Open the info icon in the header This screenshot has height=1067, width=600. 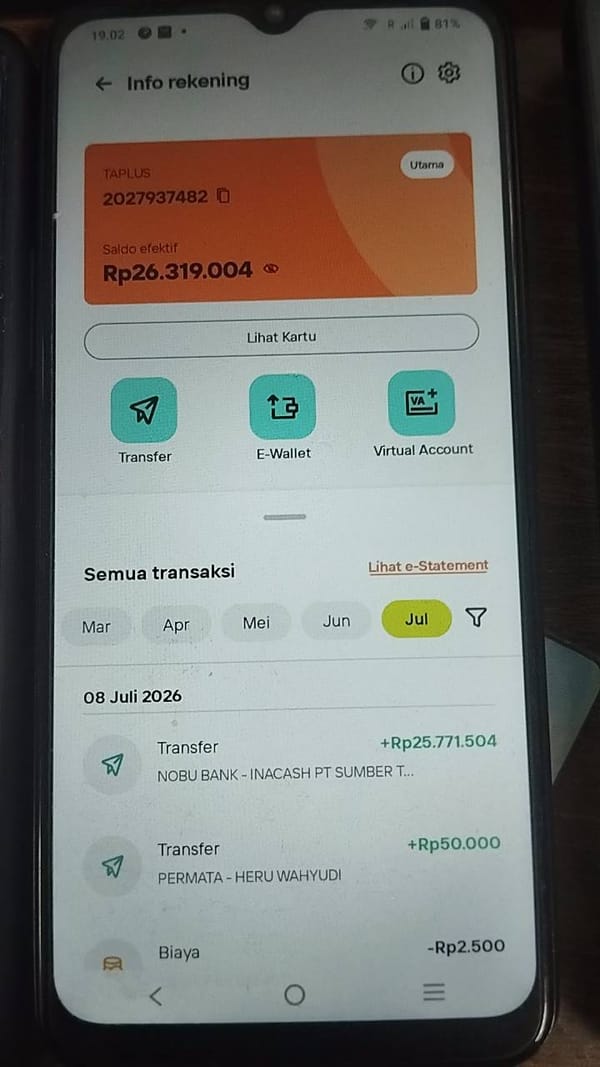tap(412, 73)
